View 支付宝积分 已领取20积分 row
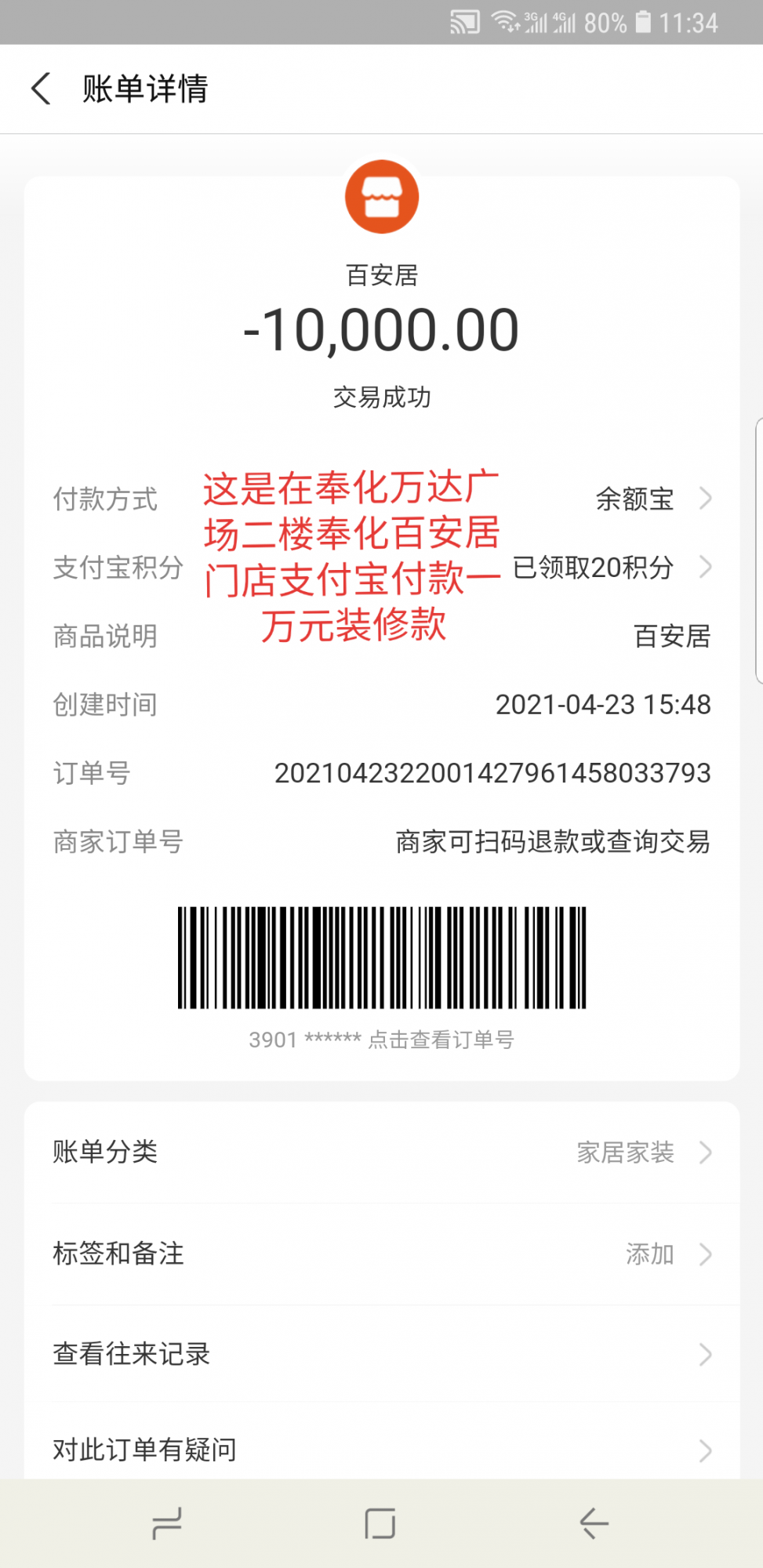 [612, 567]
